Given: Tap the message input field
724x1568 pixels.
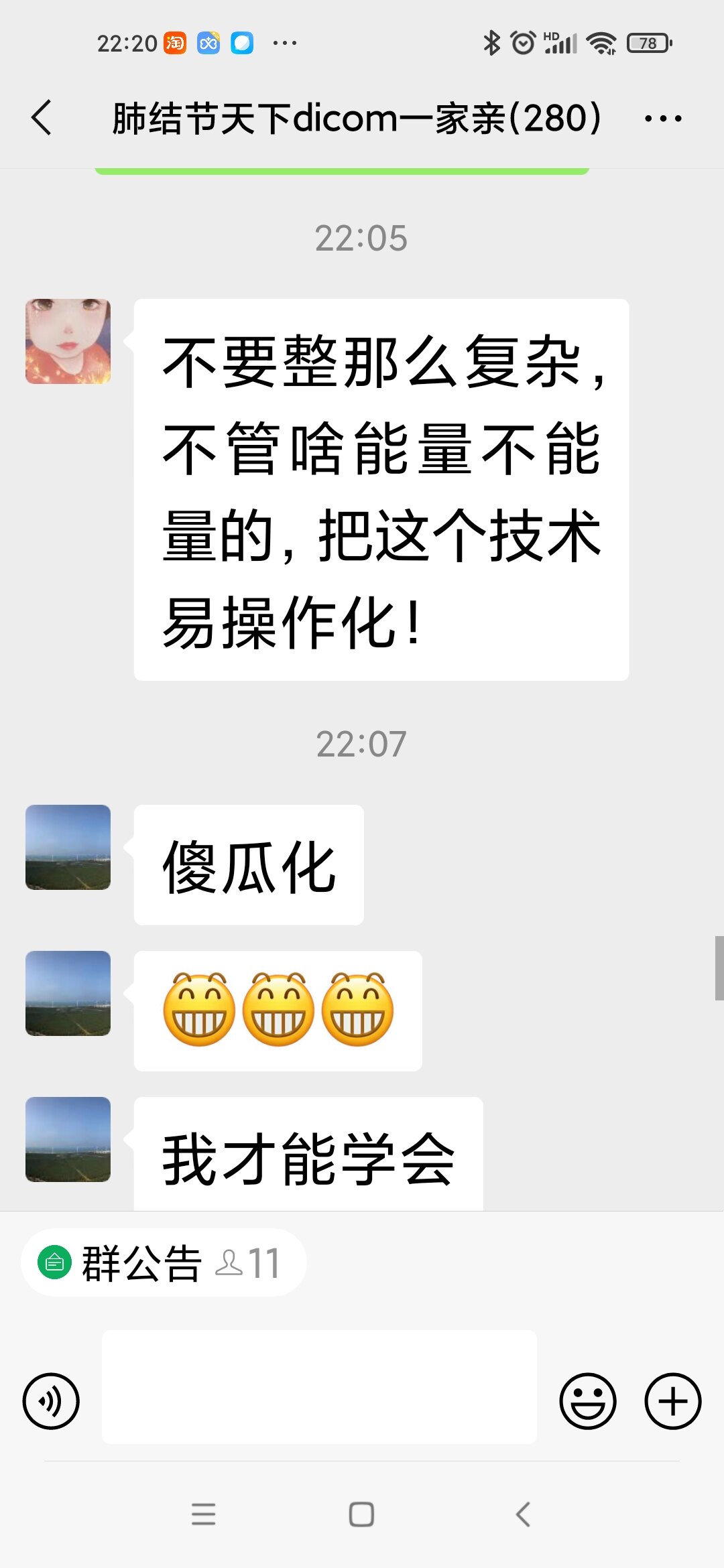Looking at the screenshot, I should tap(319, 1387).
